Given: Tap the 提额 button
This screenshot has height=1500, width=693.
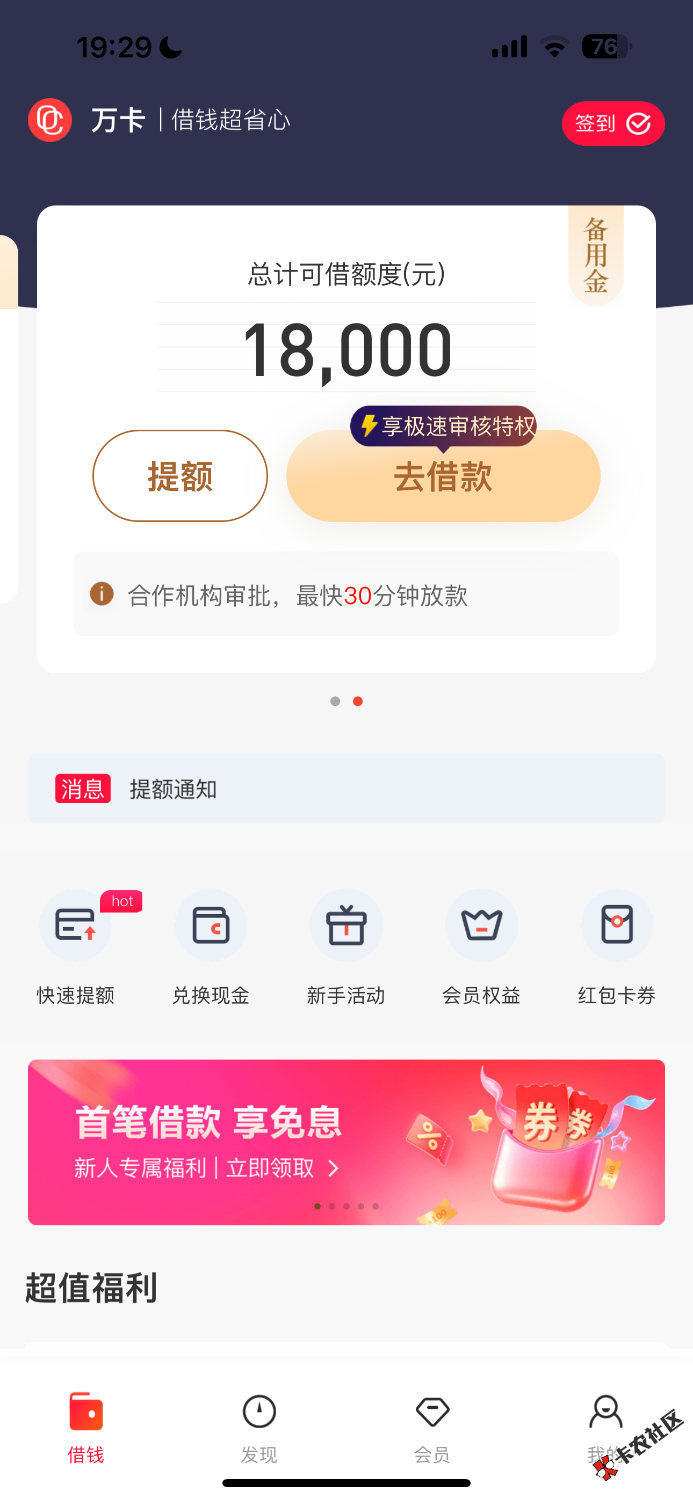Looking at the screenshot, I should tap(180, 476).
